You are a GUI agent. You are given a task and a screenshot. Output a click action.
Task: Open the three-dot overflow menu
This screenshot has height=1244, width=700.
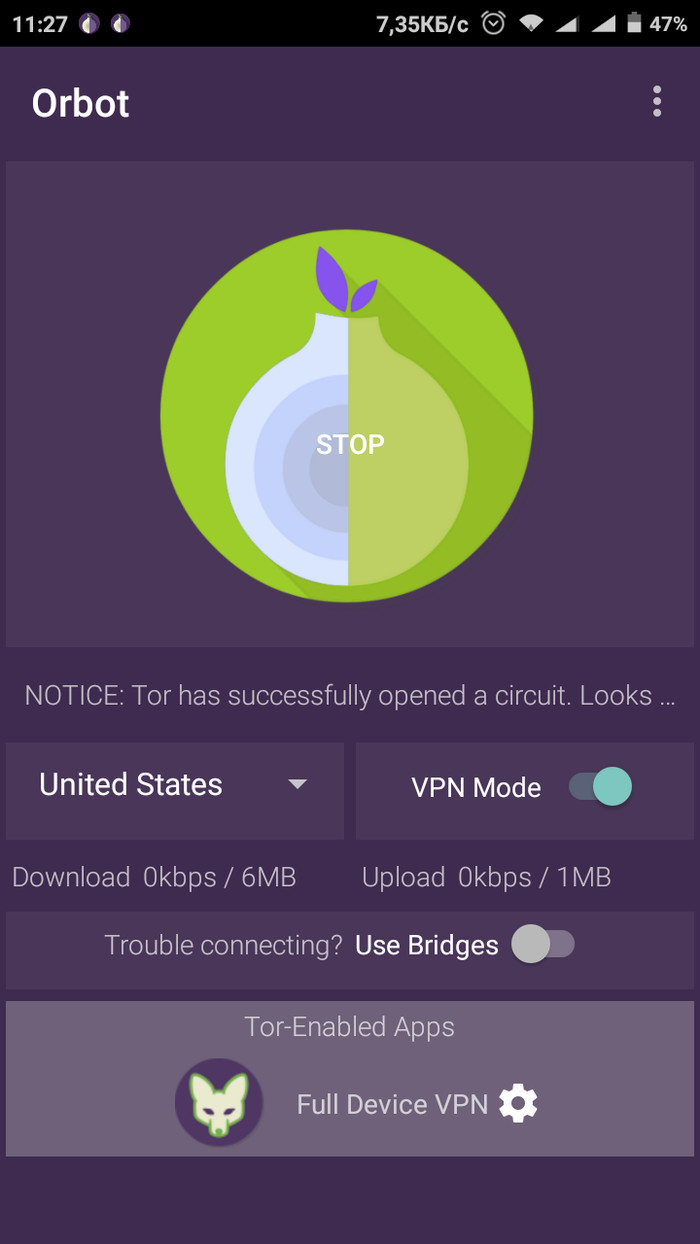tap(657, 101)
